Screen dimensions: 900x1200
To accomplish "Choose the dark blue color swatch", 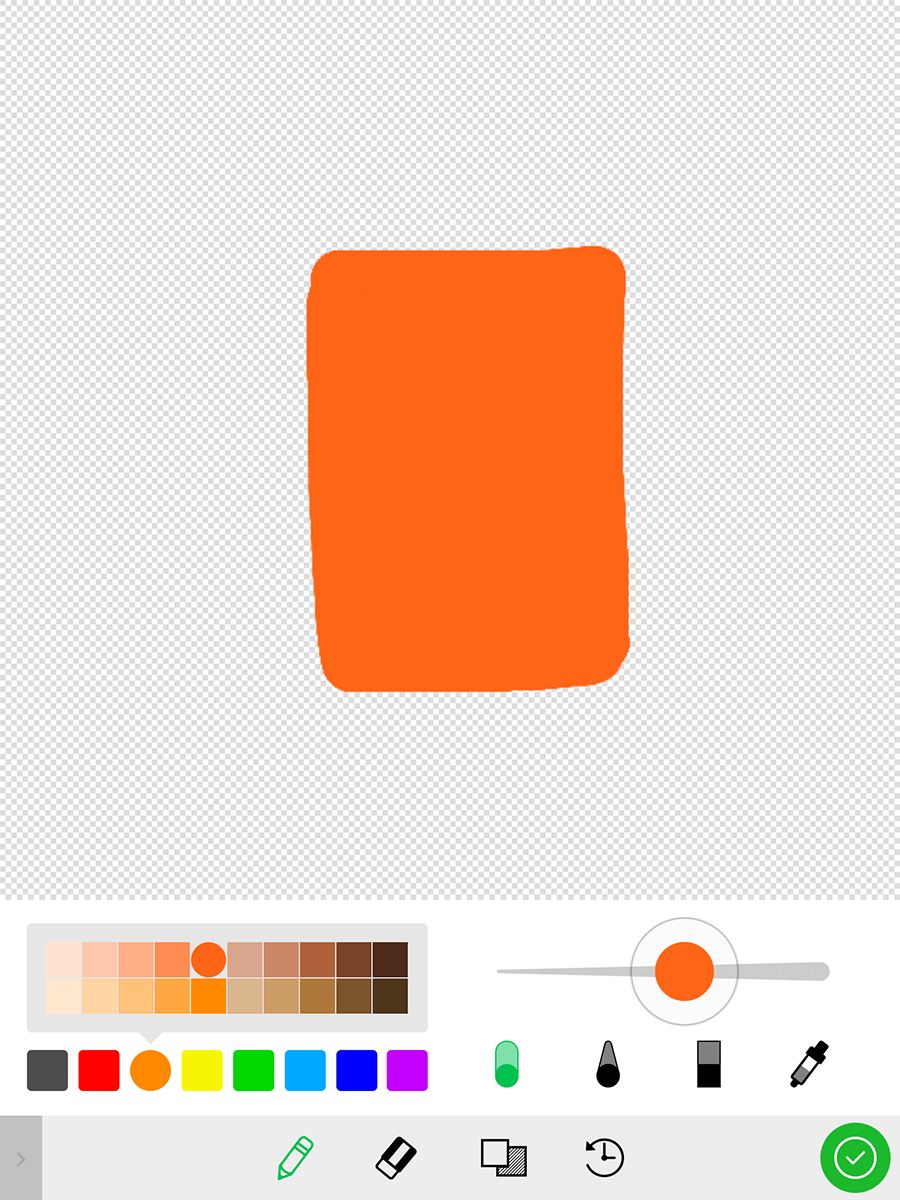I will click(356, 1070).
